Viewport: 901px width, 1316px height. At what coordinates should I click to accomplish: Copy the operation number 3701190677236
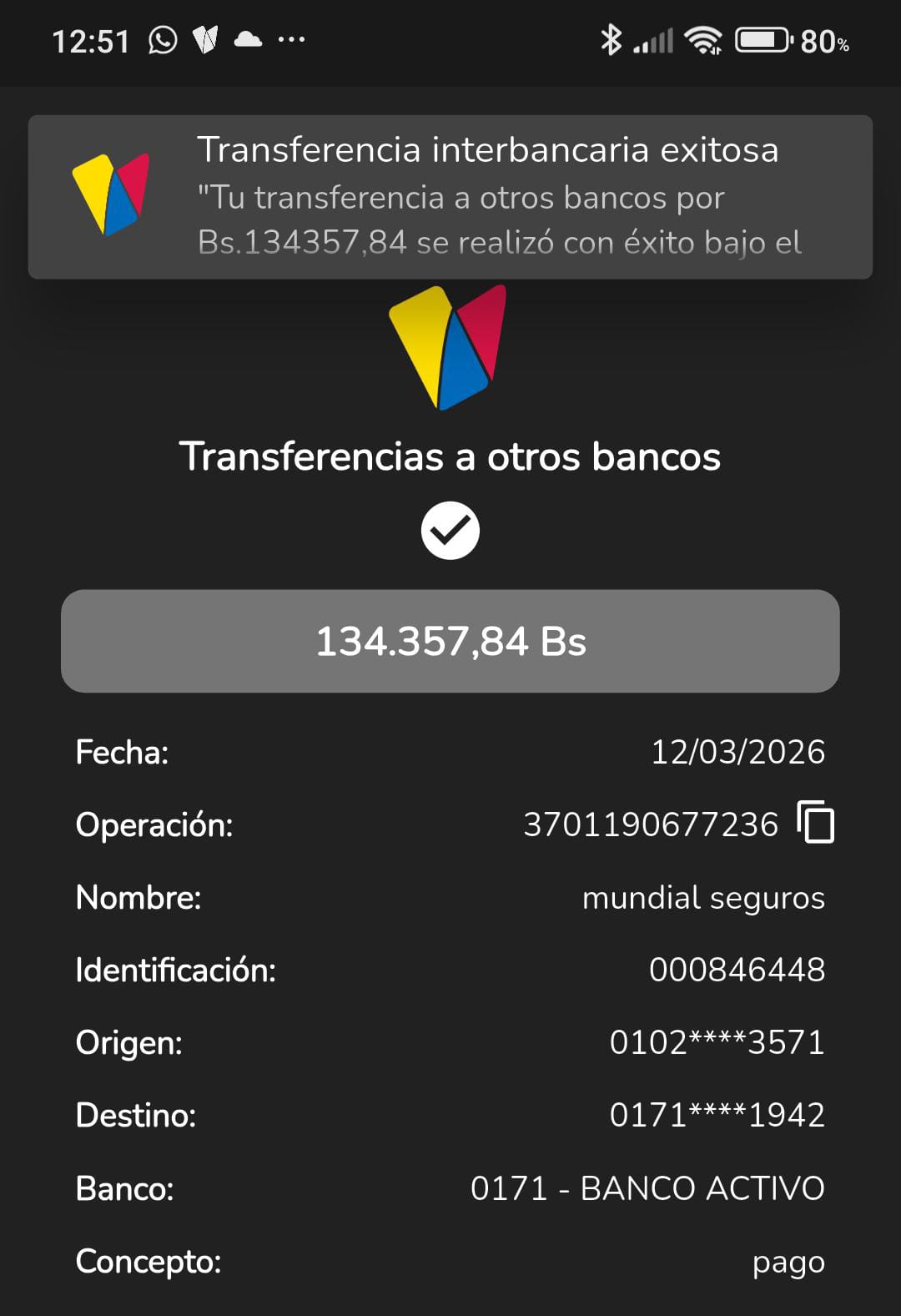815,823
